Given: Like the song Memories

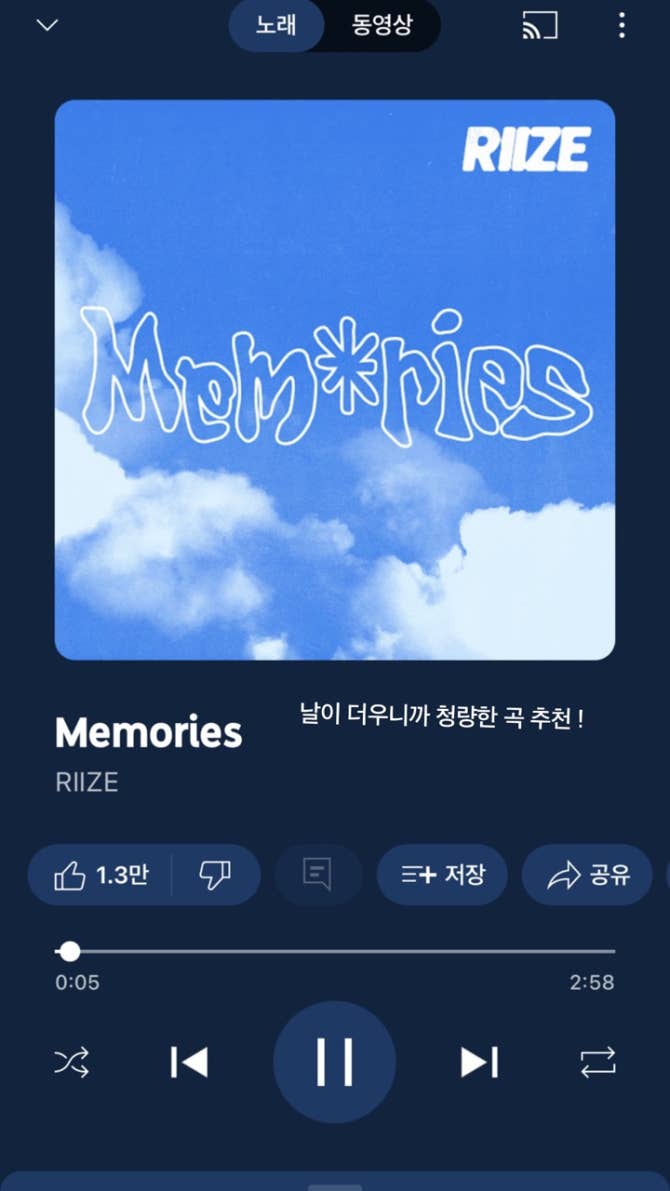Looking at the screenshot, I should [100, 876].
